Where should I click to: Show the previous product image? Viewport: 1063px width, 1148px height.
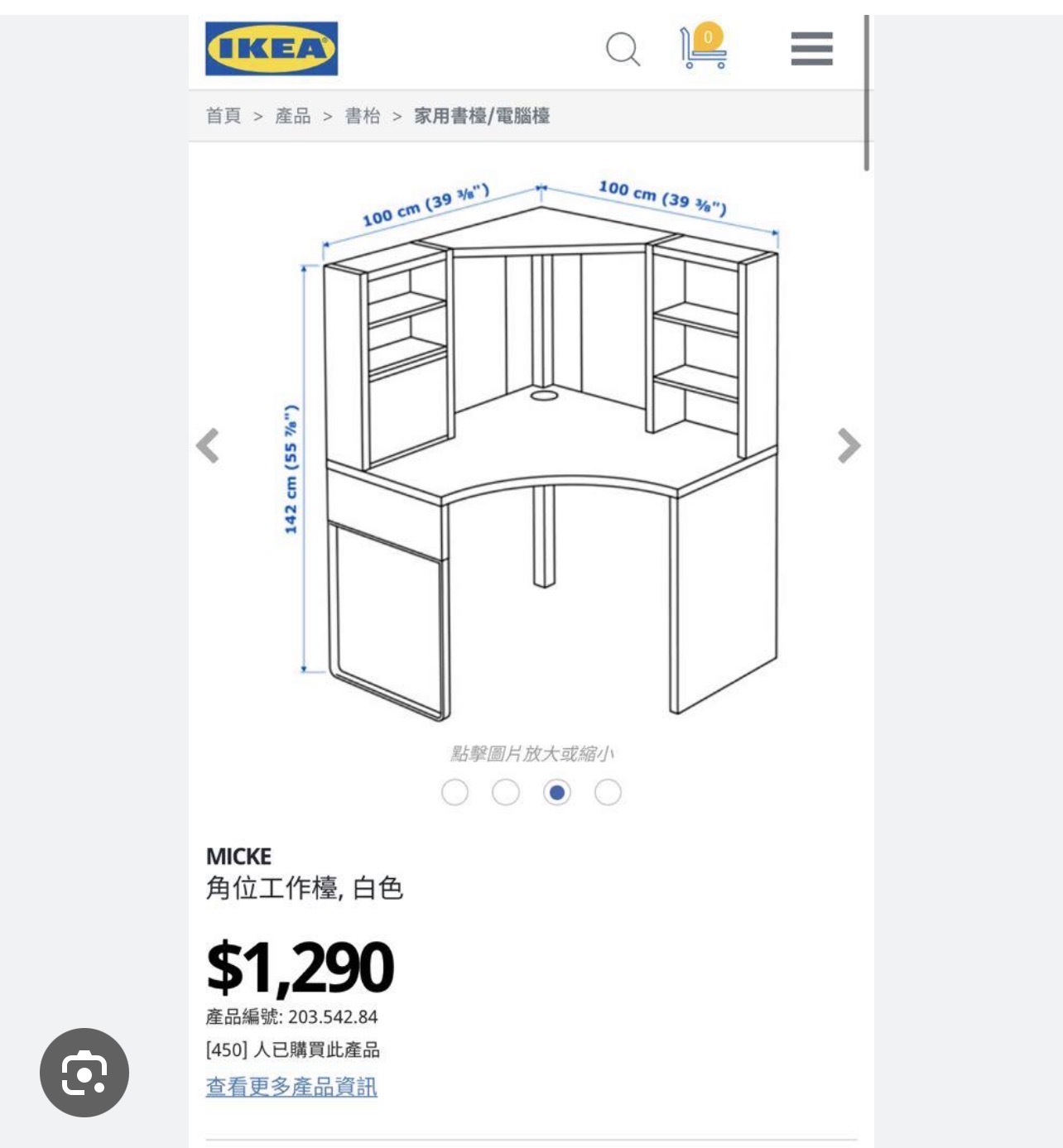pos(208,445)
